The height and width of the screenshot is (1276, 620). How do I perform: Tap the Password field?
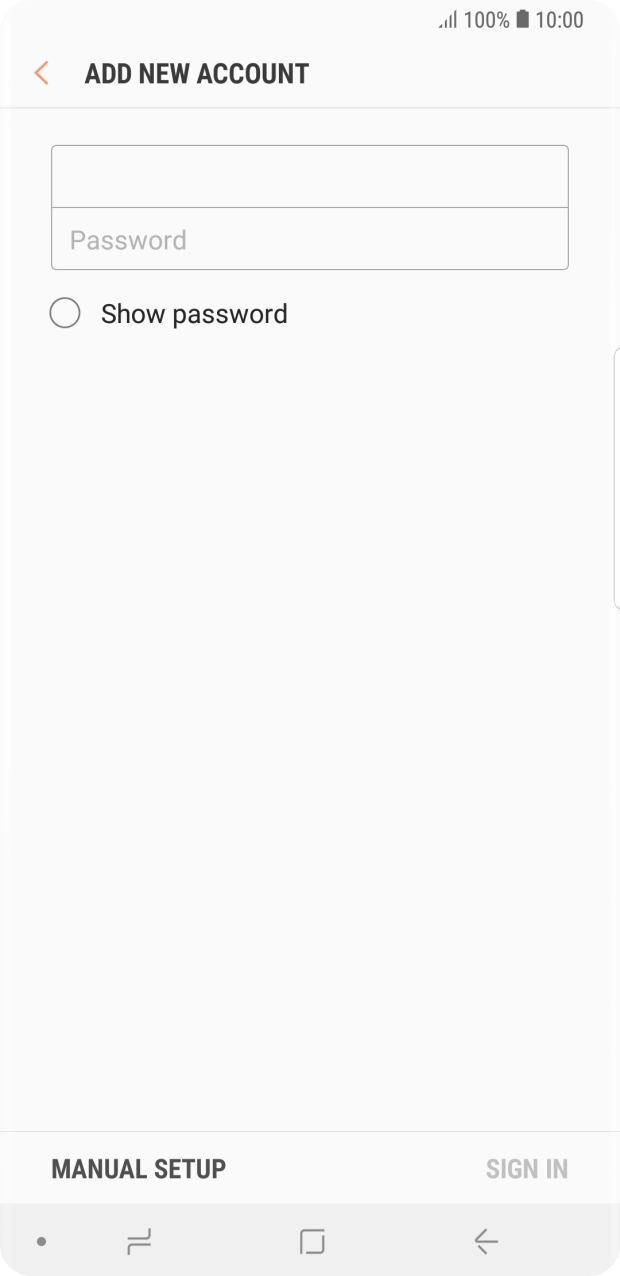point(309,240)
